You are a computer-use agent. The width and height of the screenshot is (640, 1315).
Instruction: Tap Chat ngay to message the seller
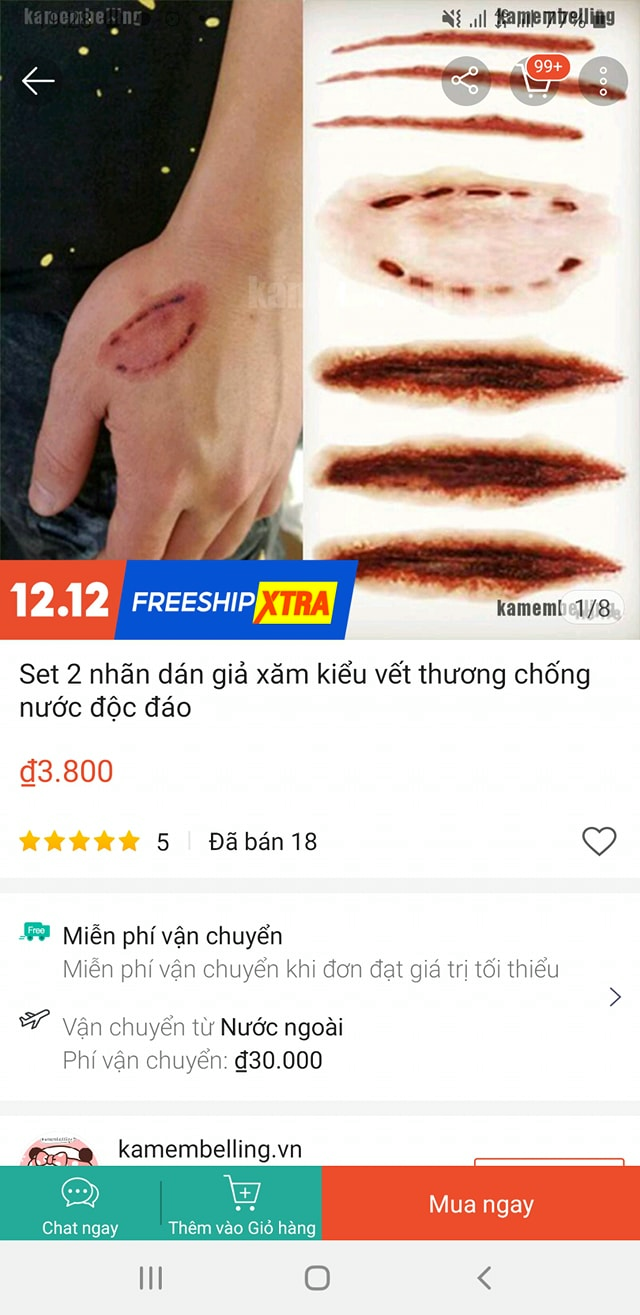80,1203
